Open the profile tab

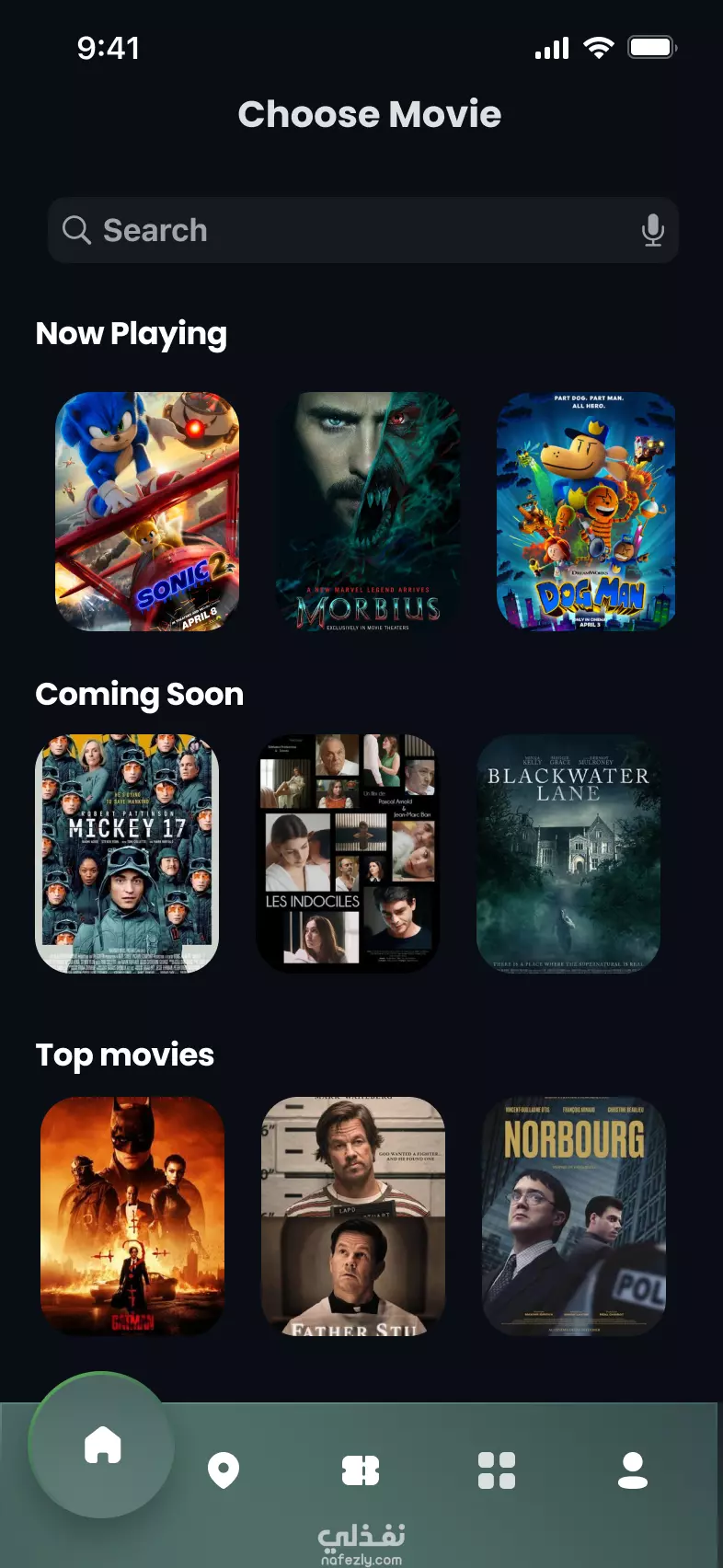click(x=633, y=1470)
